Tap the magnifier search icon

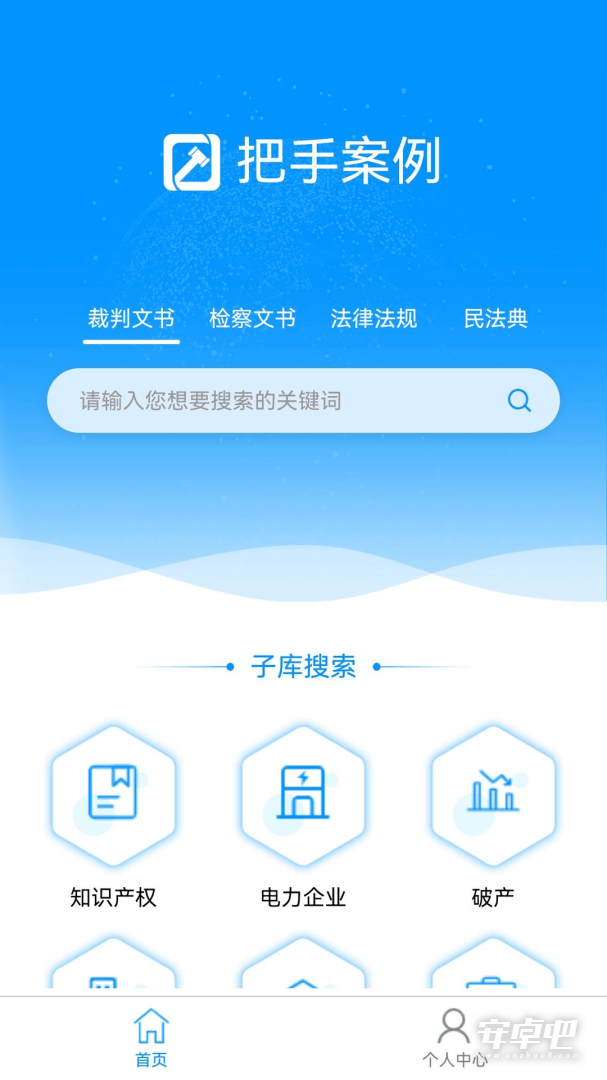tap(519, 400)
